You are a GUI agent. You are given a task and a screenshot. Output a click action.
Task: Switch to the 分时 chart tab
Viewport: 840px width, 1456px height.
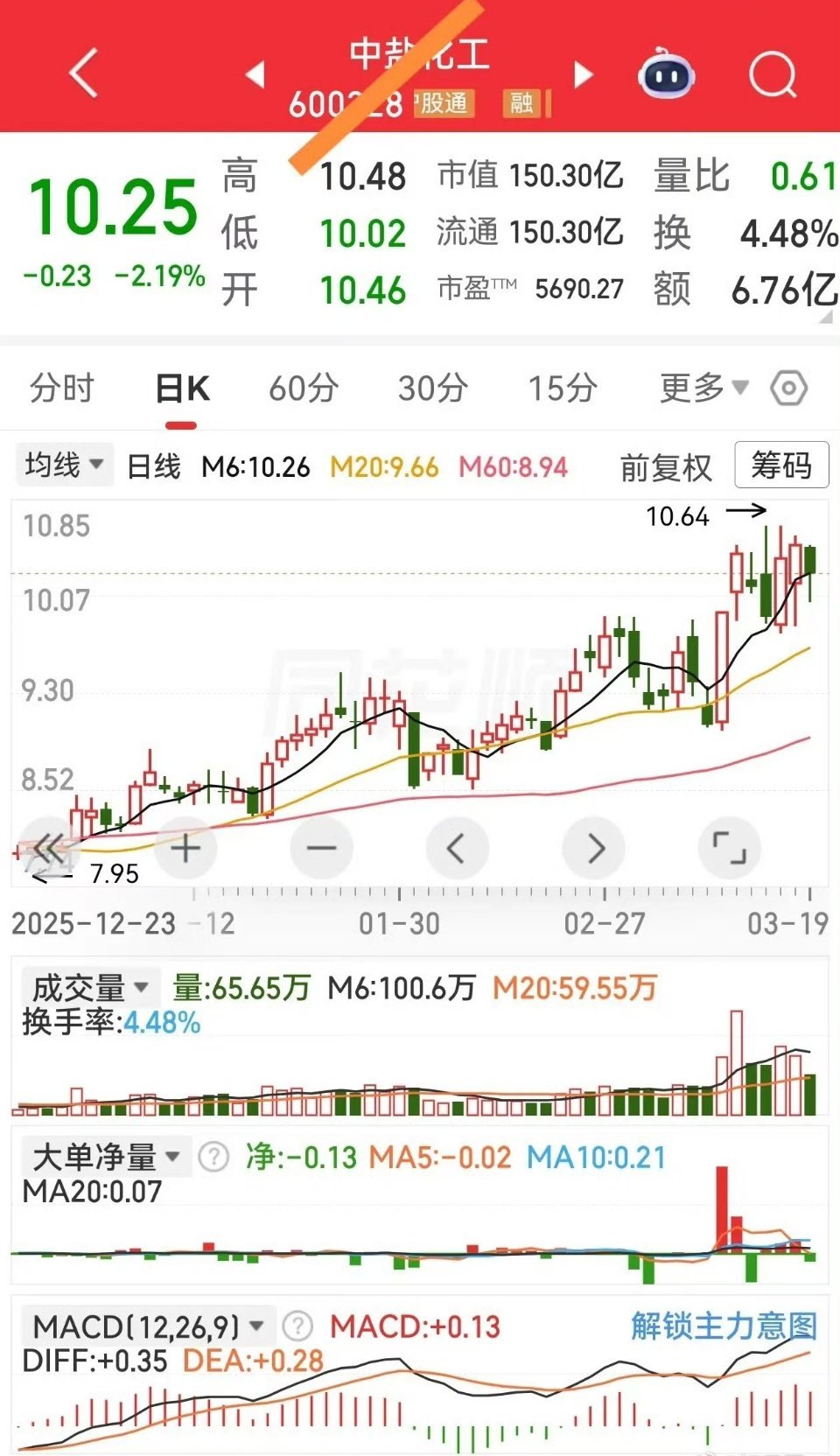coord(61,388)
